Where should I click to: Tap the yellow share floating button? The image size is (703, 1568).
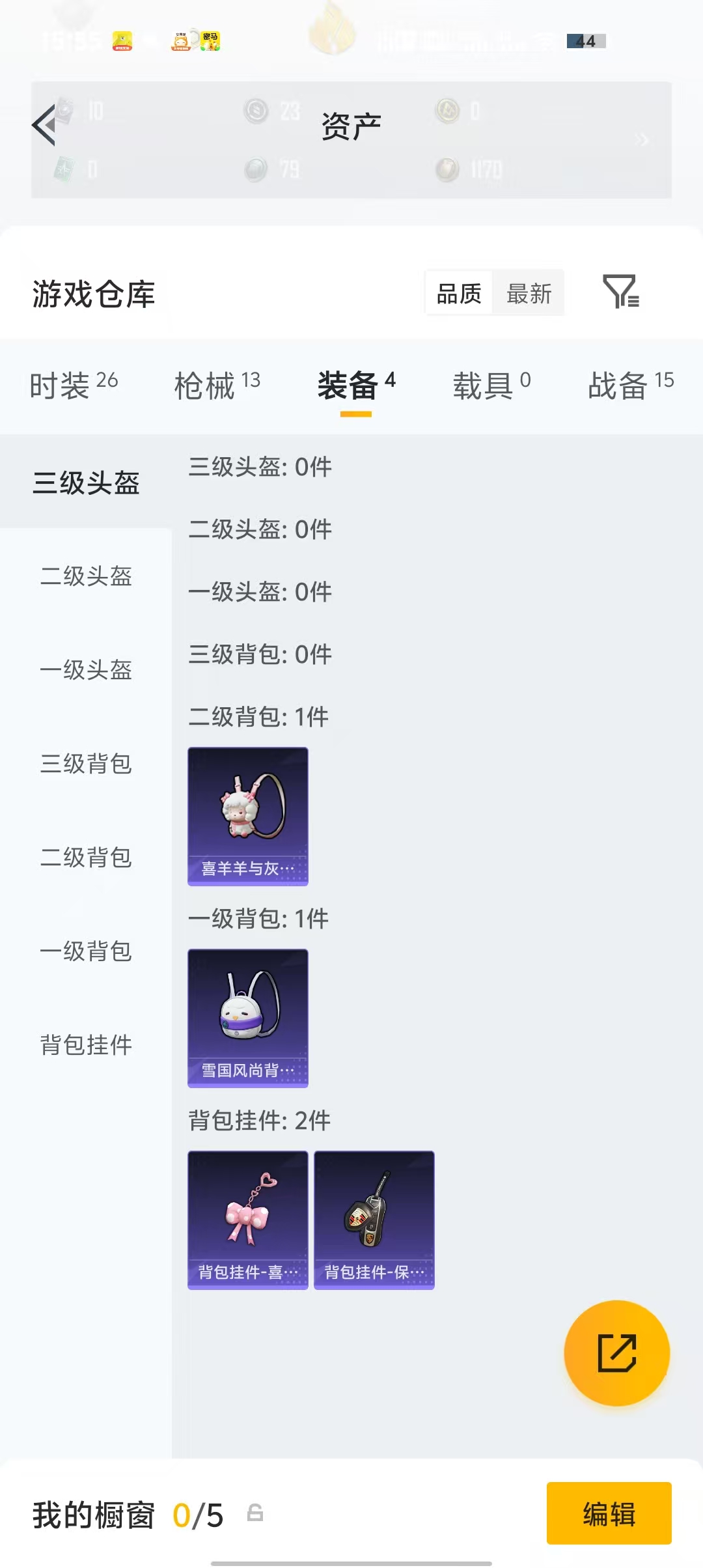(x=617, y=1352)
